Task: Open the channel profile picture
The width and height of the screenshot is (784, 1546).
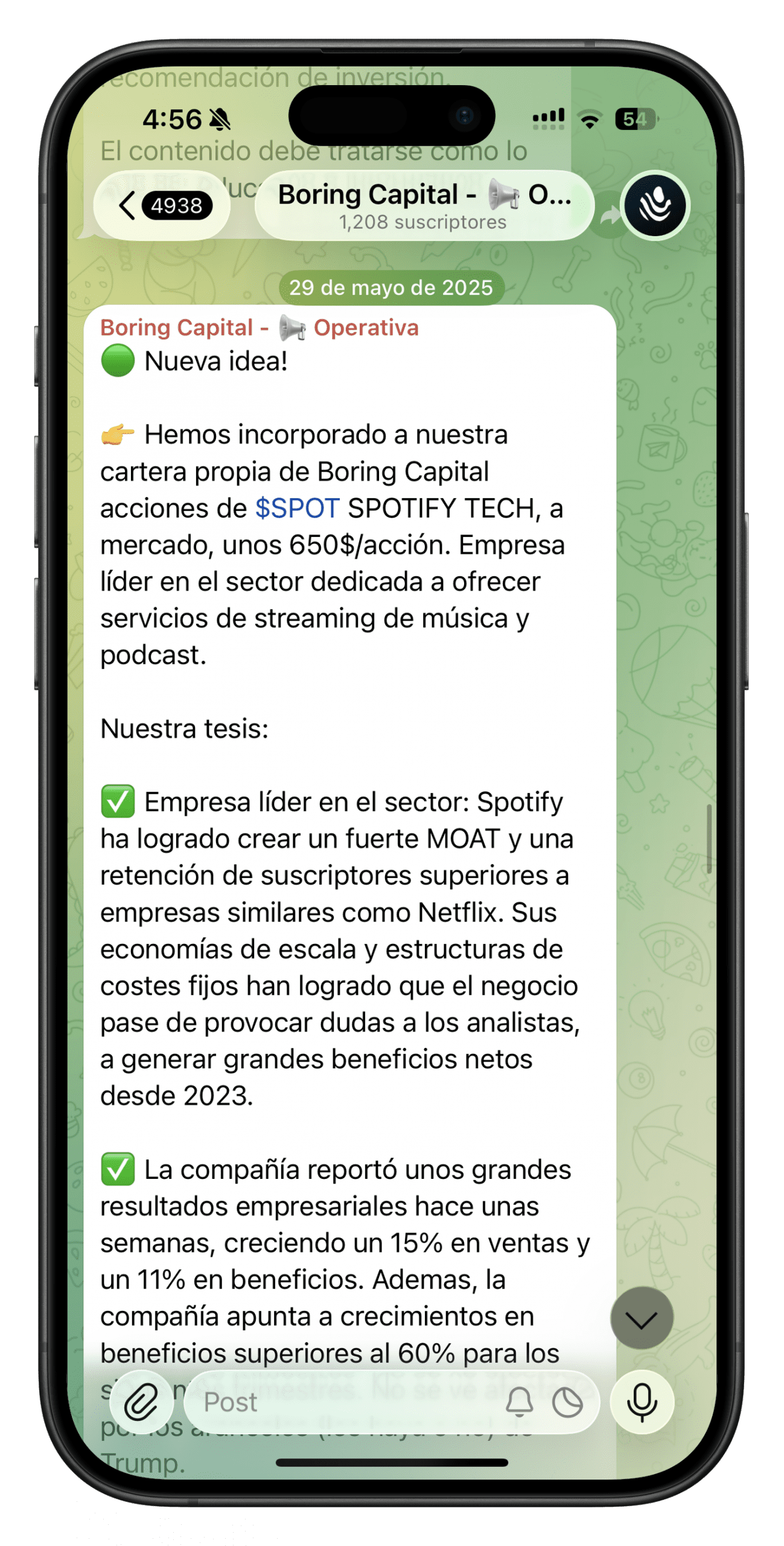Action: [655, 206]
